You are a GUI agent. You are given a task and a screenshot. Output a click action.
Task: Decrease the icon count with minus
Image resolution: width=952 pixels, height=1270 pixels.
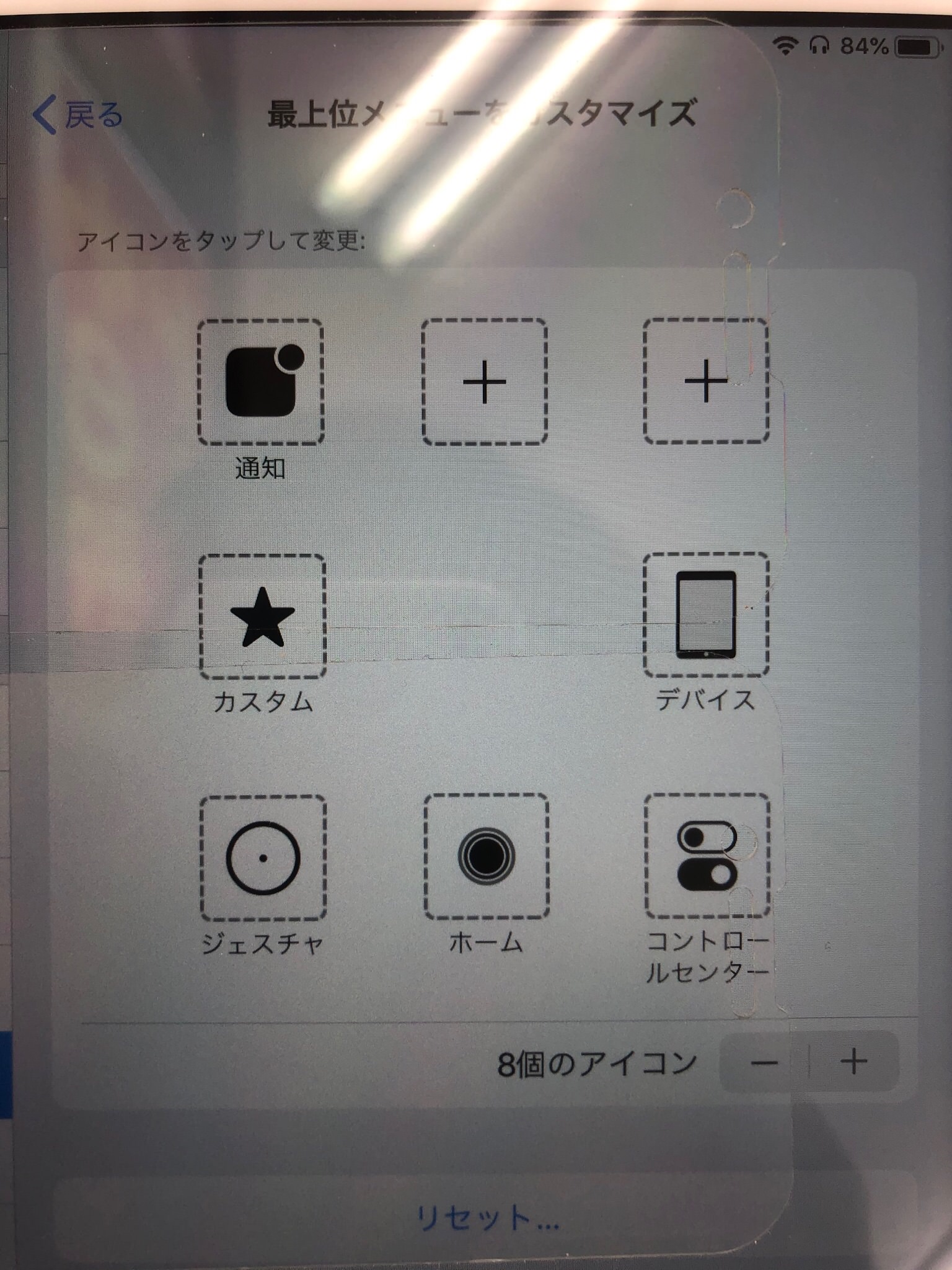click(764, 1063)
